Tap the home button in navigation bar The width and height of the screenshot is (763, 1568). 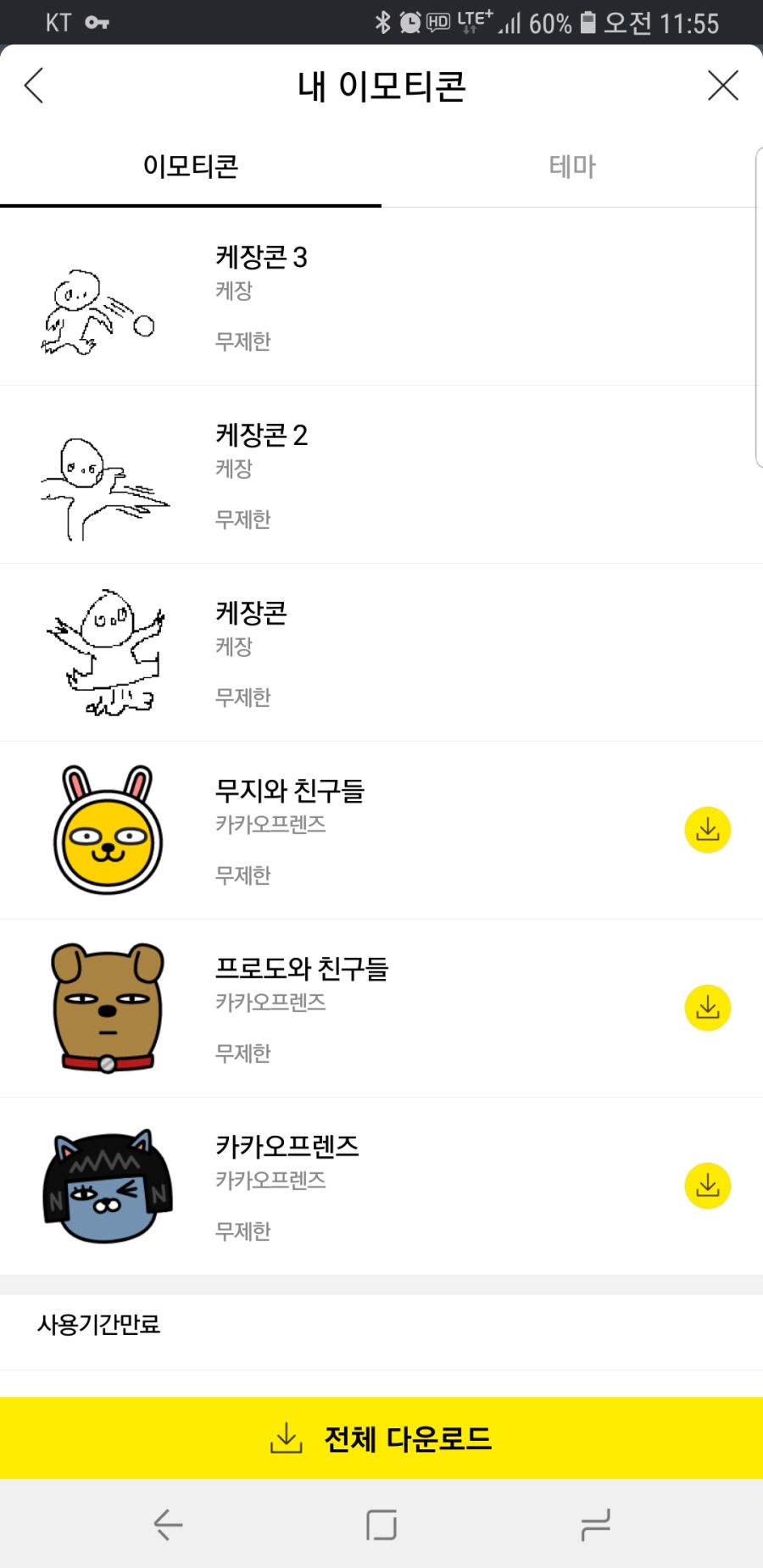click(381, 1522)
